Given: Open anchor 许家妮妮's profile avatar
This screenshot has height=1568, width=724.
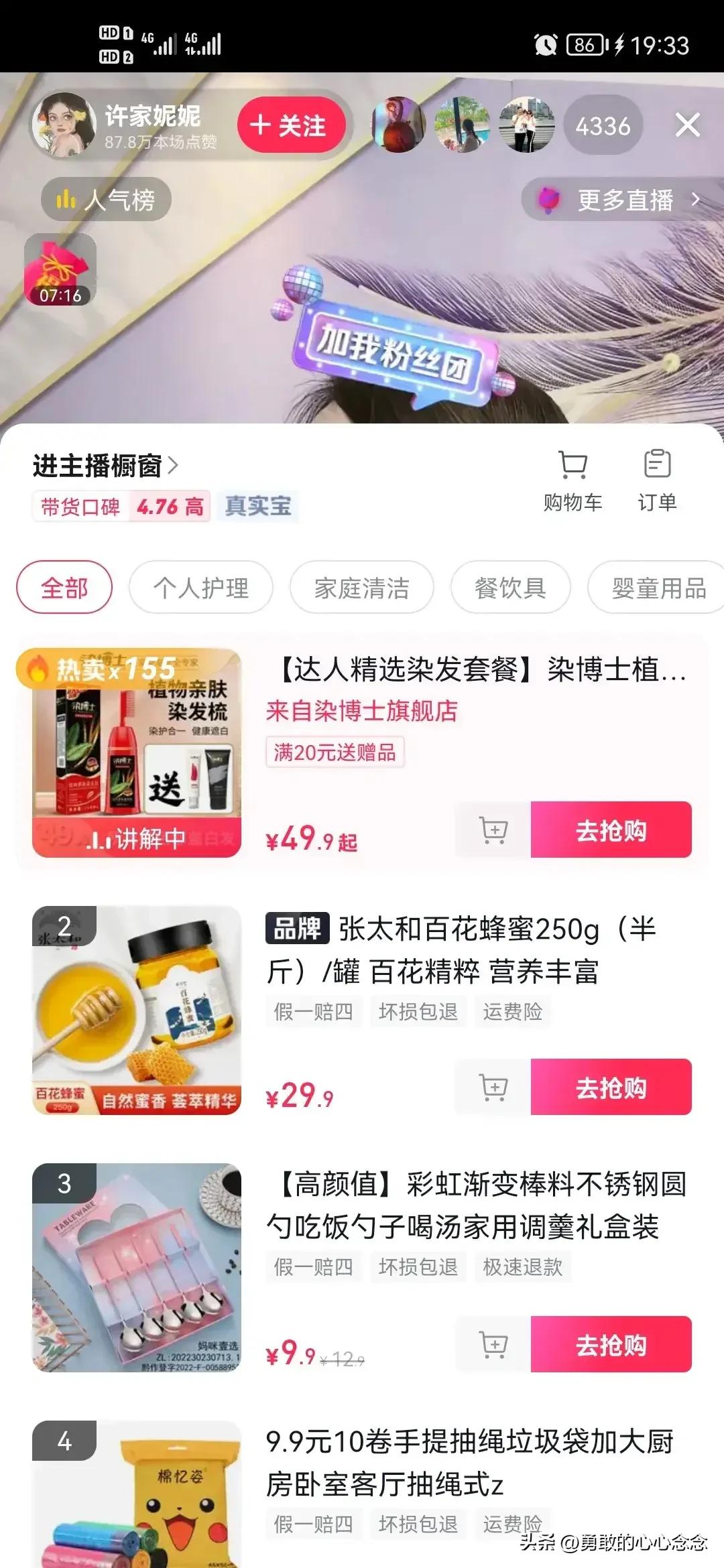Looking at the screenshot, I should pyautogui.click(x=65, y=125).
